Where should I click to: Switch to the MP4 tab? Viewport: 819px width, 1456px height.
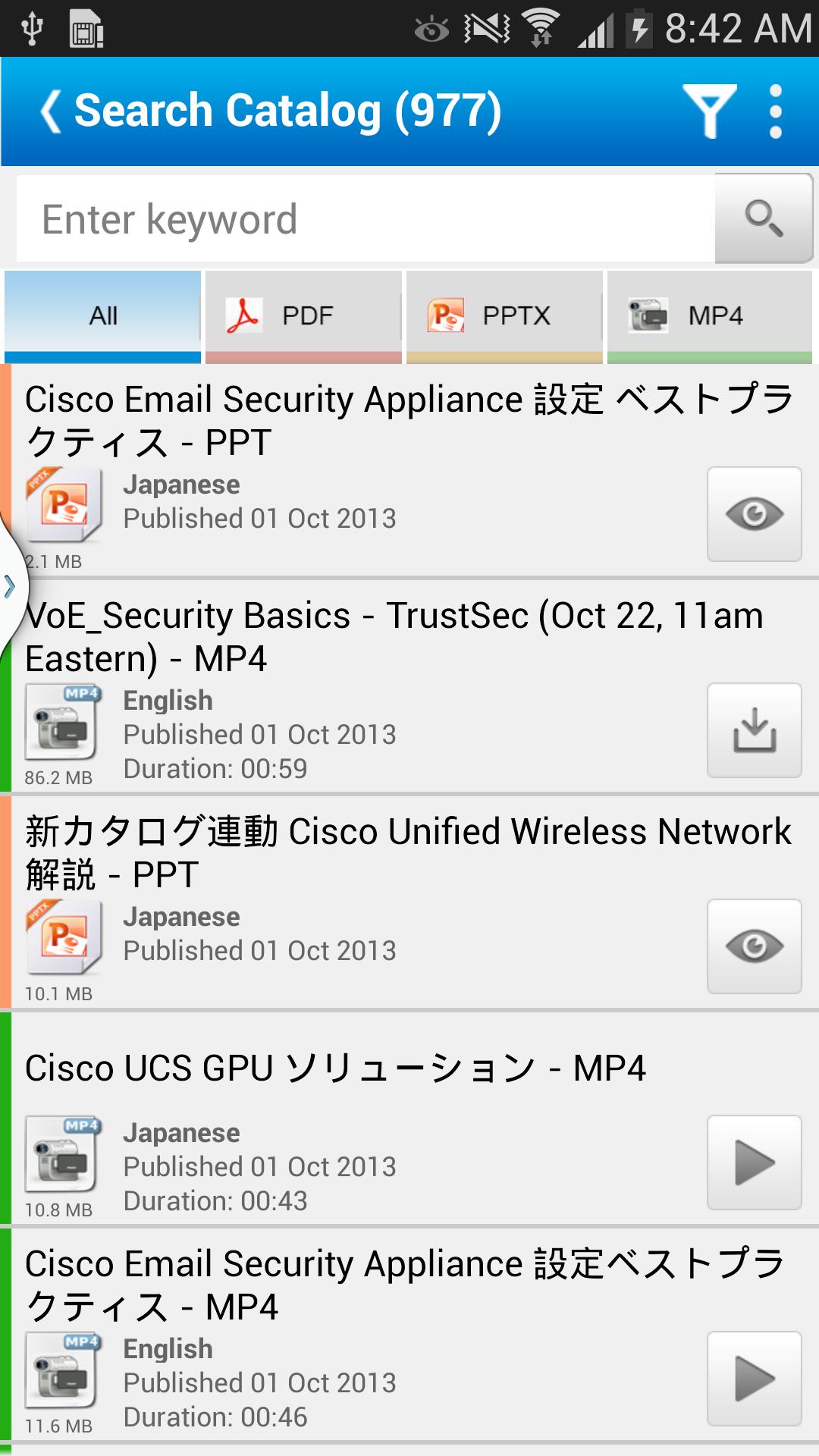click(x=708, y=315)
